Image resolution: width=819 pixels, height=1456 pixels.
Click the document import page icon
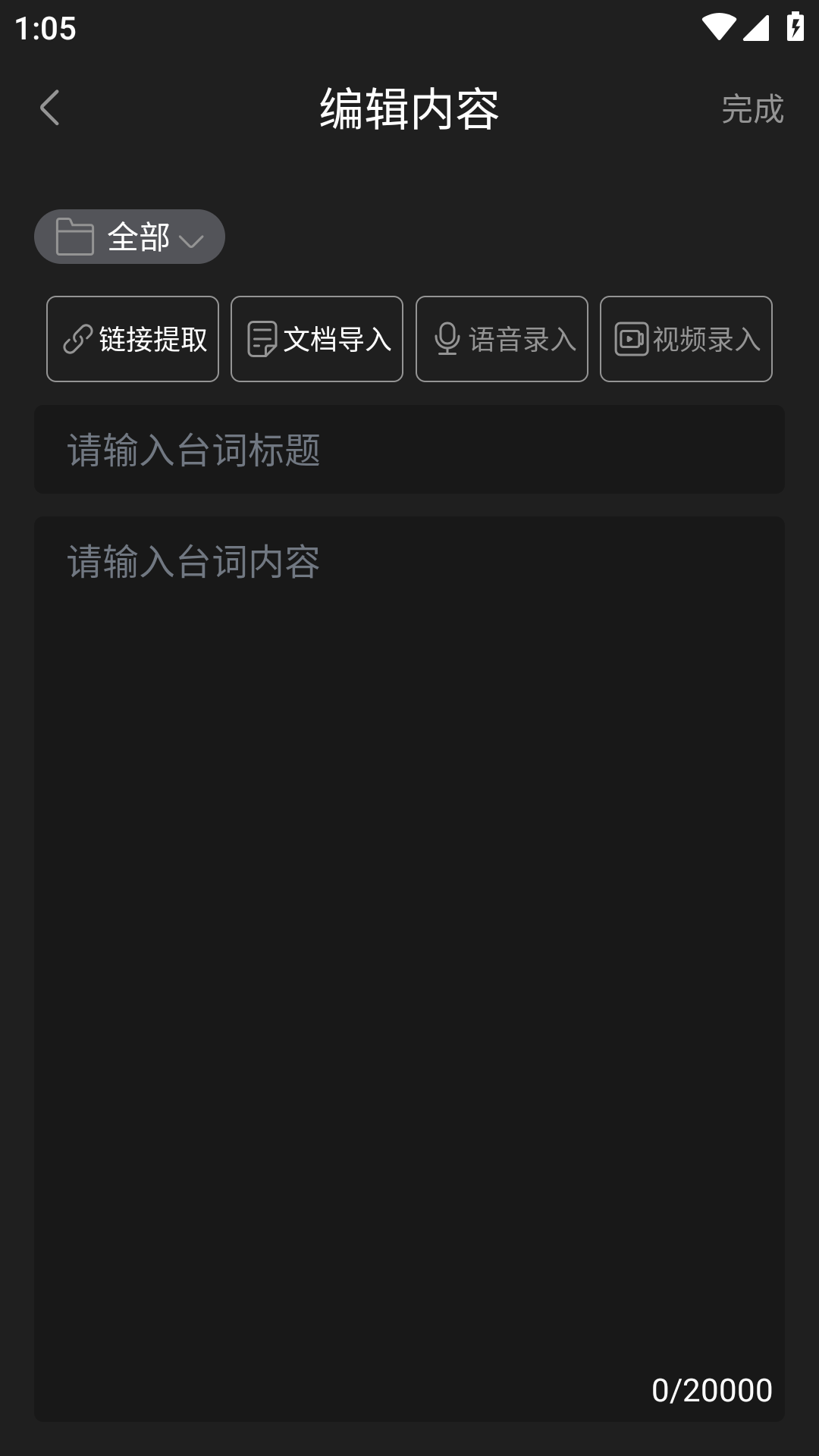[x=262, y=339]
